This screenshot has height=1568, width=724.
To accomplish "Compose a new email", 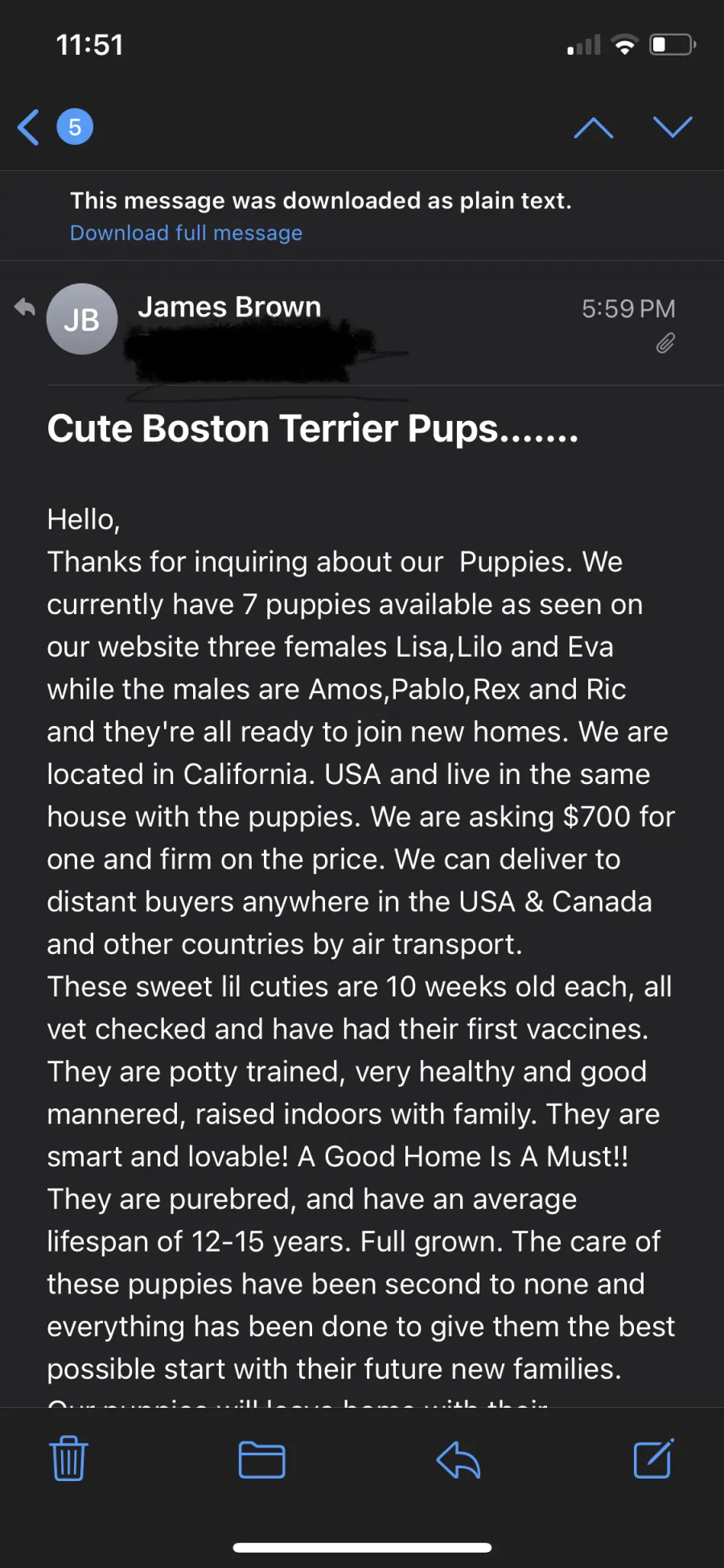I will pyautogui.click(x=654, y=1459).
